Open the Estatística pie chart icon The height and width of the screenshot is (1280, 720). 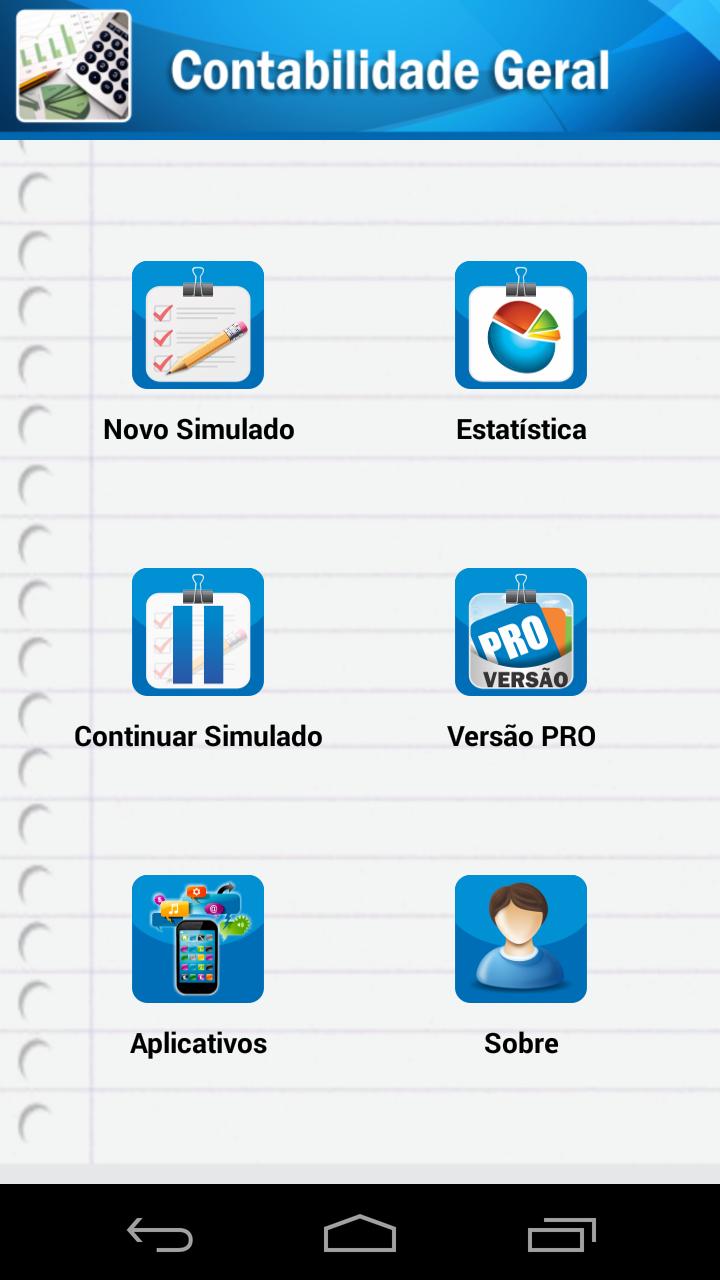520,324
